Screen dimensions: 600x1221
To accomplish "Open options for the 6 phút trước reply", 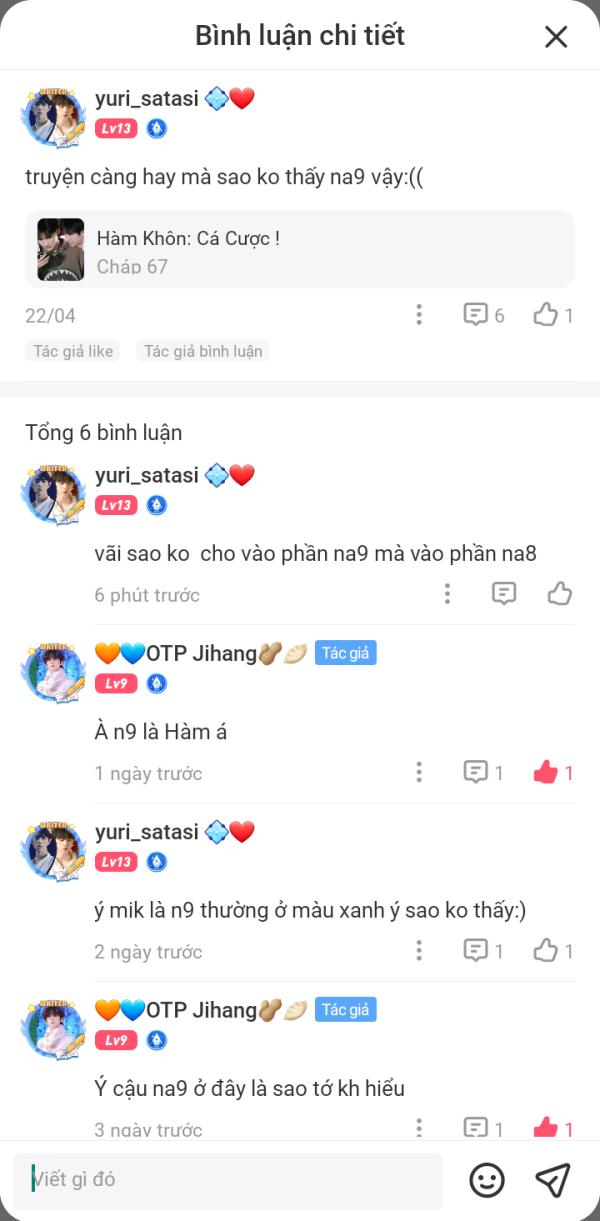I will click(447, 594).
